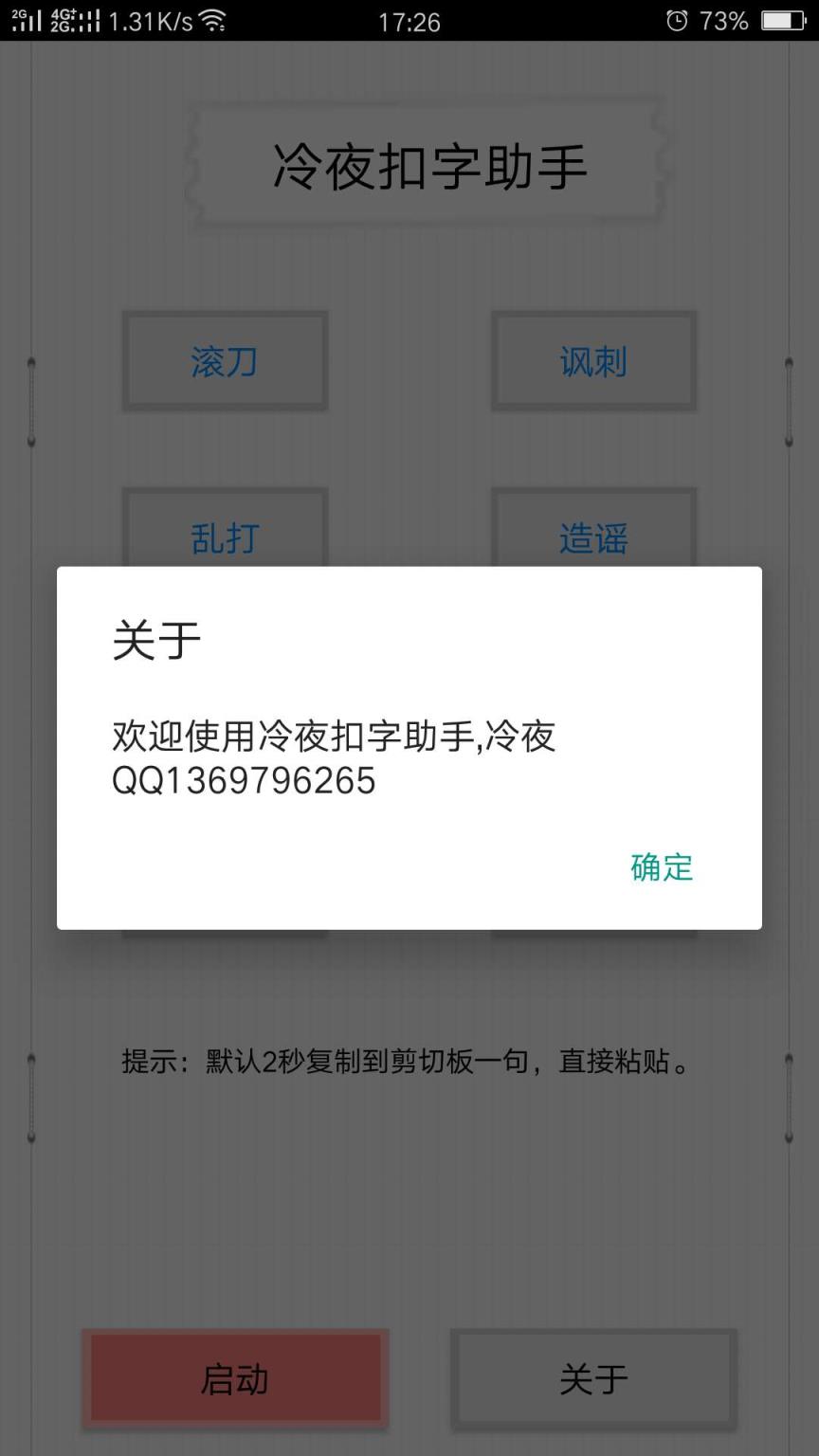Image resolution: width=819 pixels, height=1456 pixels.
Task: Select the 造谣 mode
Action: click(592, 538)
